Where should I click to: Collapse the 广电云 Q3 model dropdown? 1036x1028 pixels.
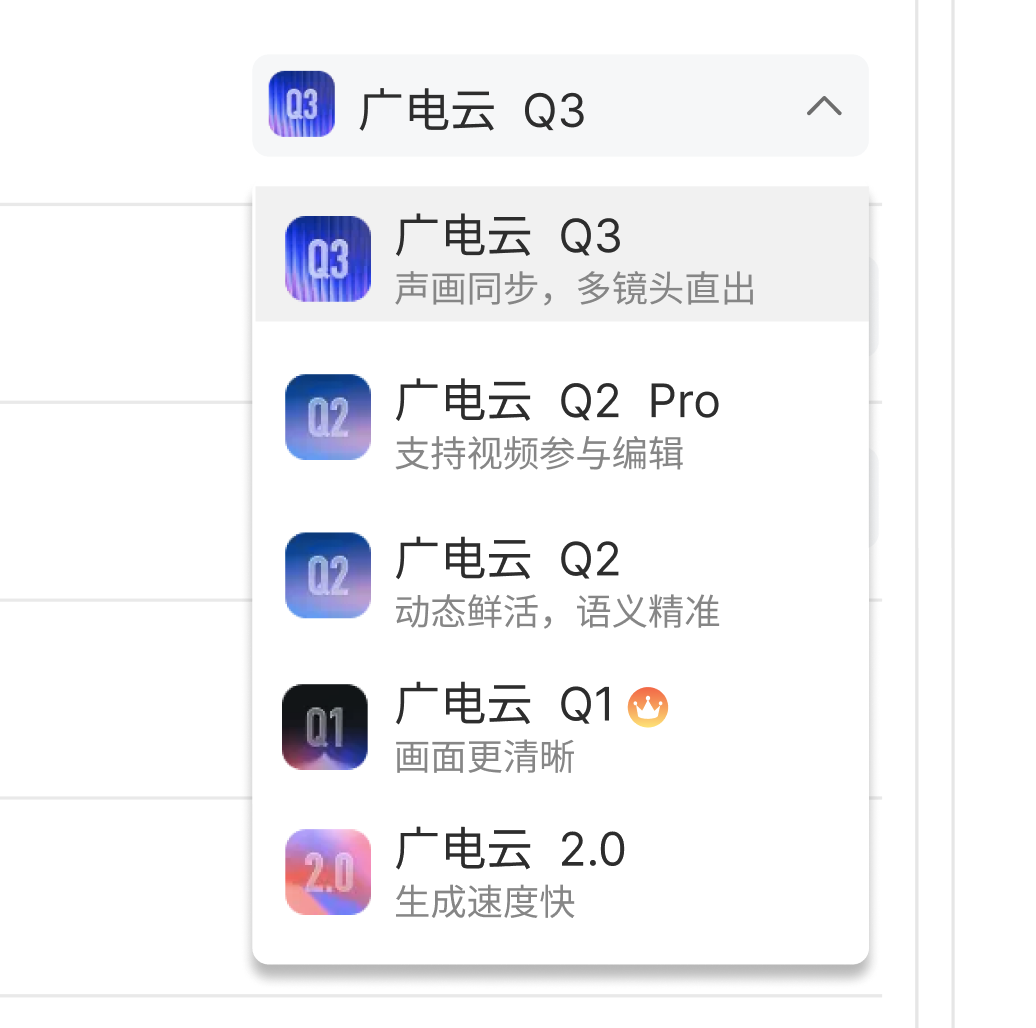(560, 106)
